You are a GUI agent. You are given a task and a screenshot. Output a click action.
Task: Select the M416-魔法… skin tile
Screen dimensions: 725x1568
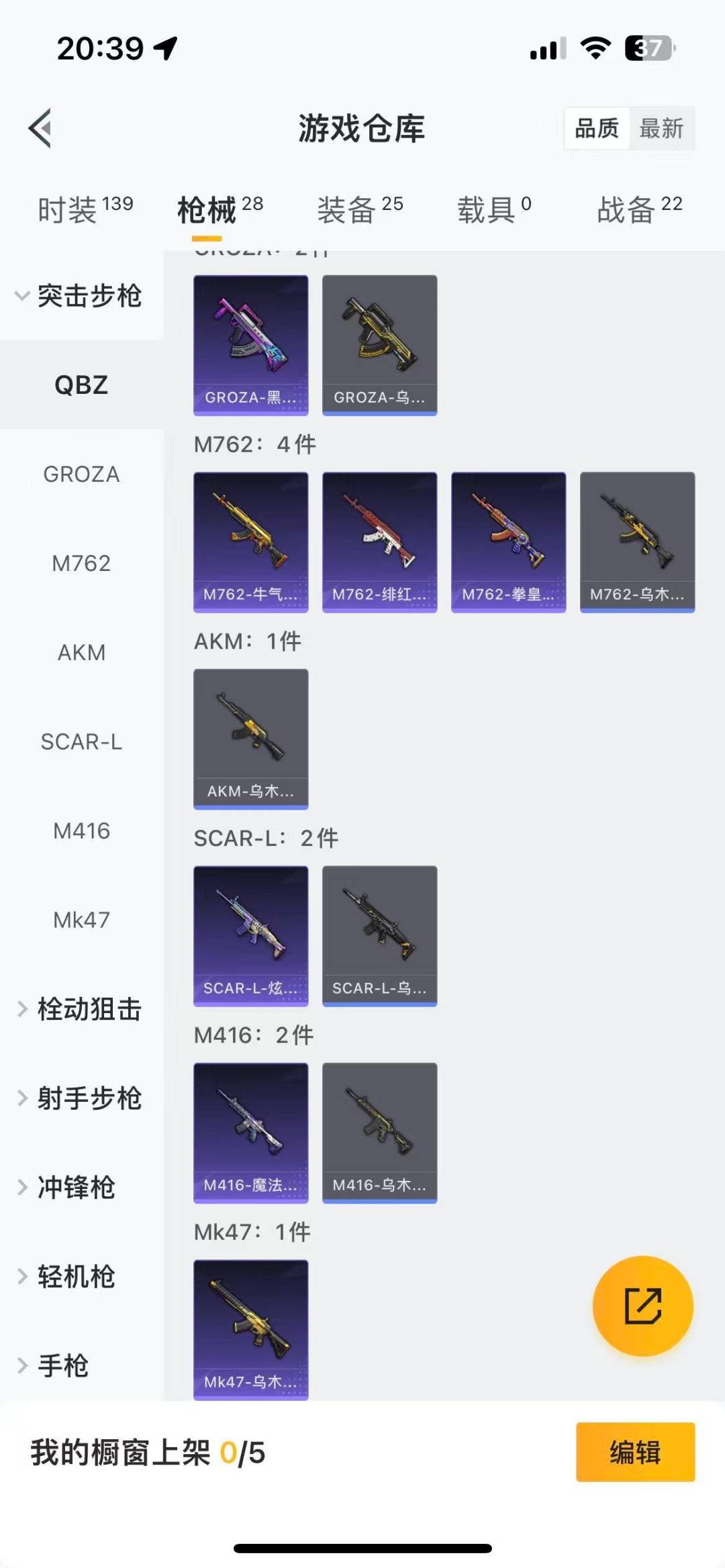[251, 1133]
